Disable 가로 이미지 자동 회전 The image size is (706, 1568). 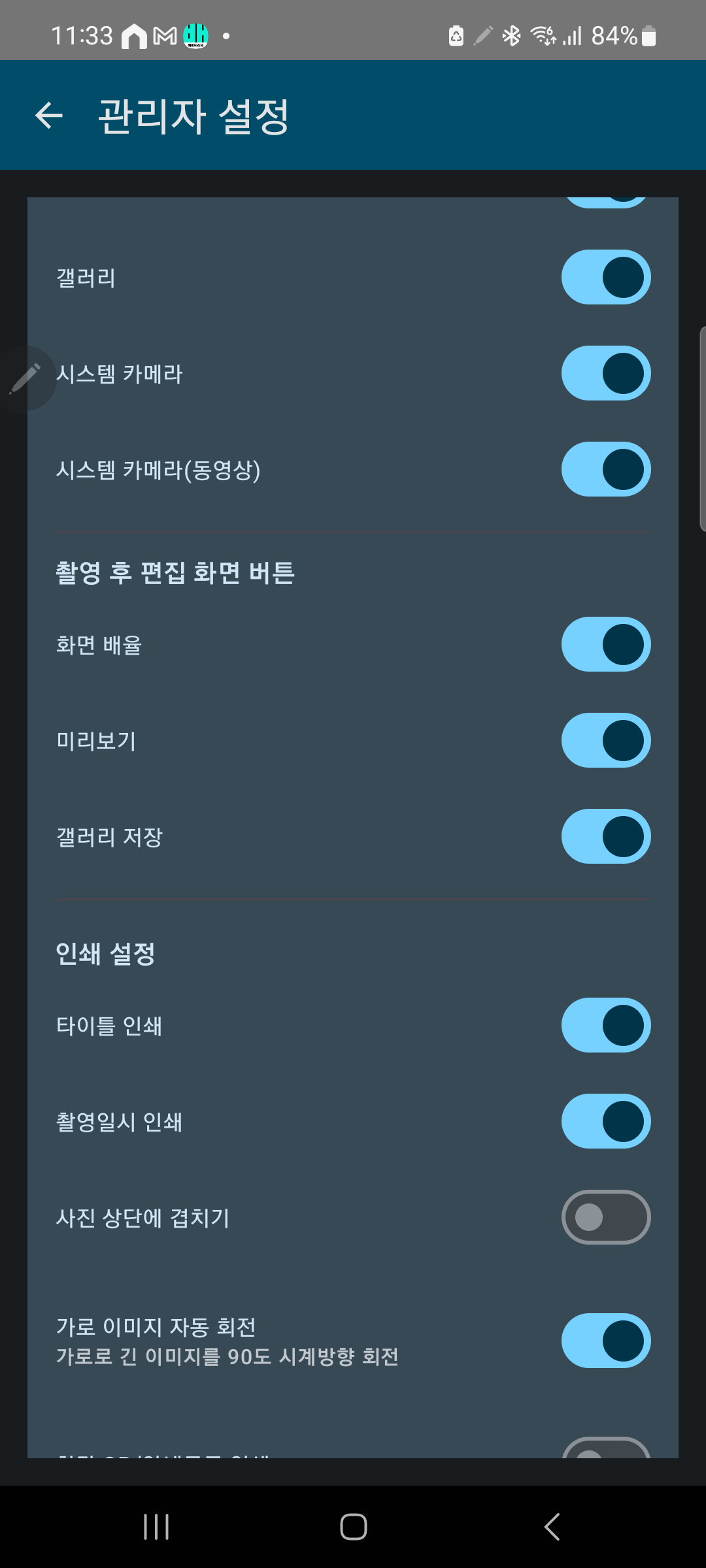point(605,1341)
